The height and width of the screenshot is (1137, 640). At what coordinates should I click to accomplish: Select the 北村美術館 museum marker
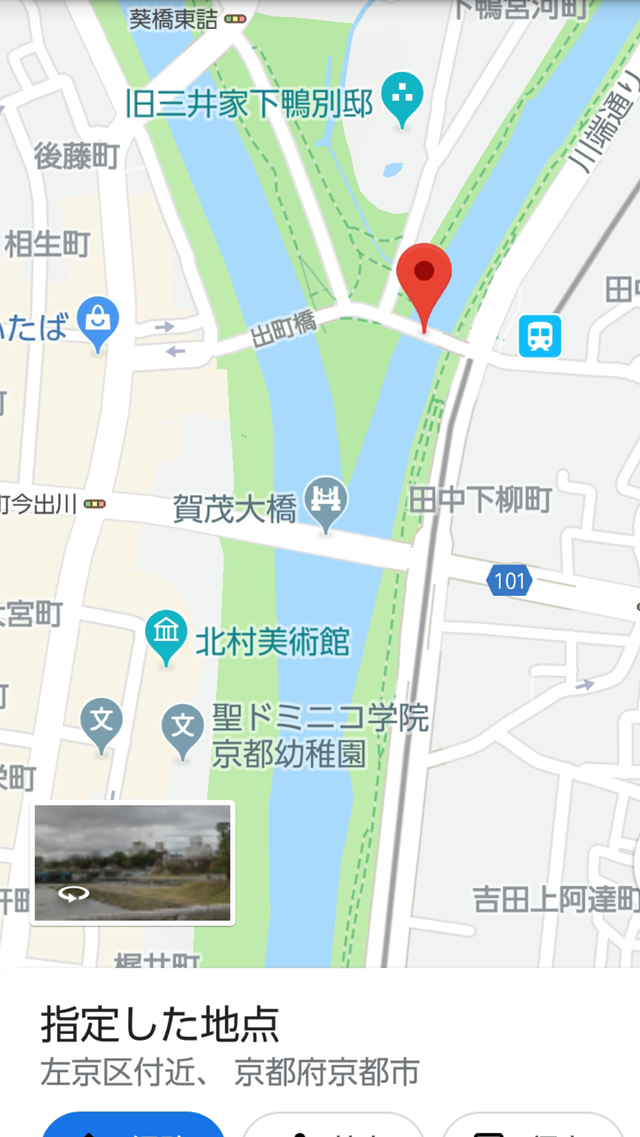point(166,634)
